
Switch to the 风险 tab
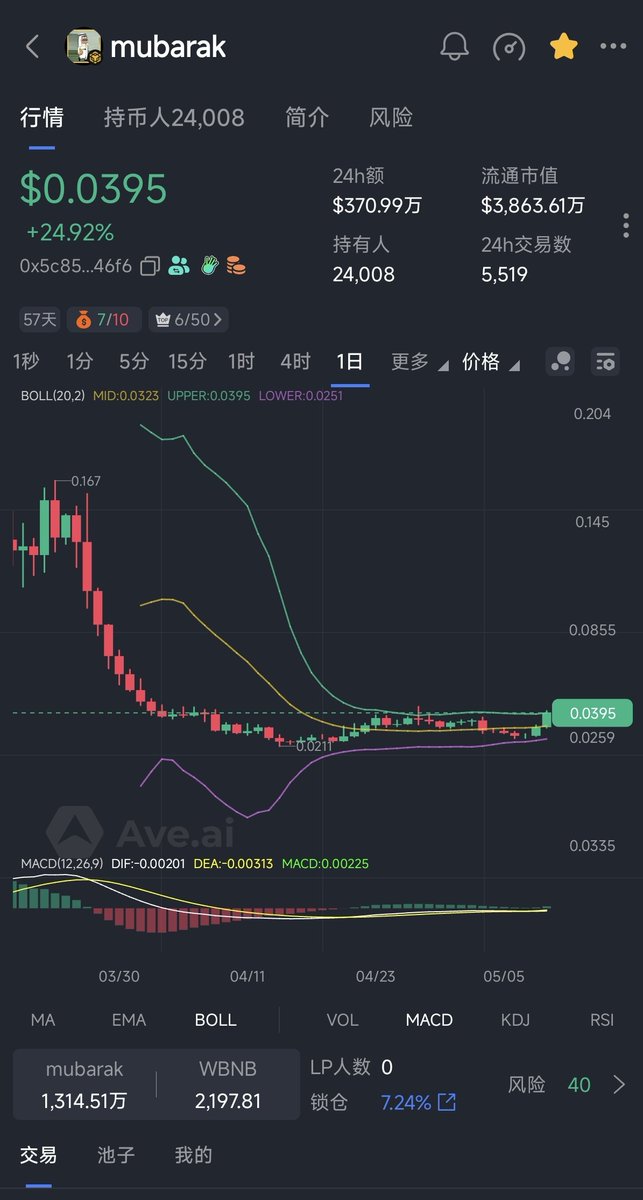391,118
